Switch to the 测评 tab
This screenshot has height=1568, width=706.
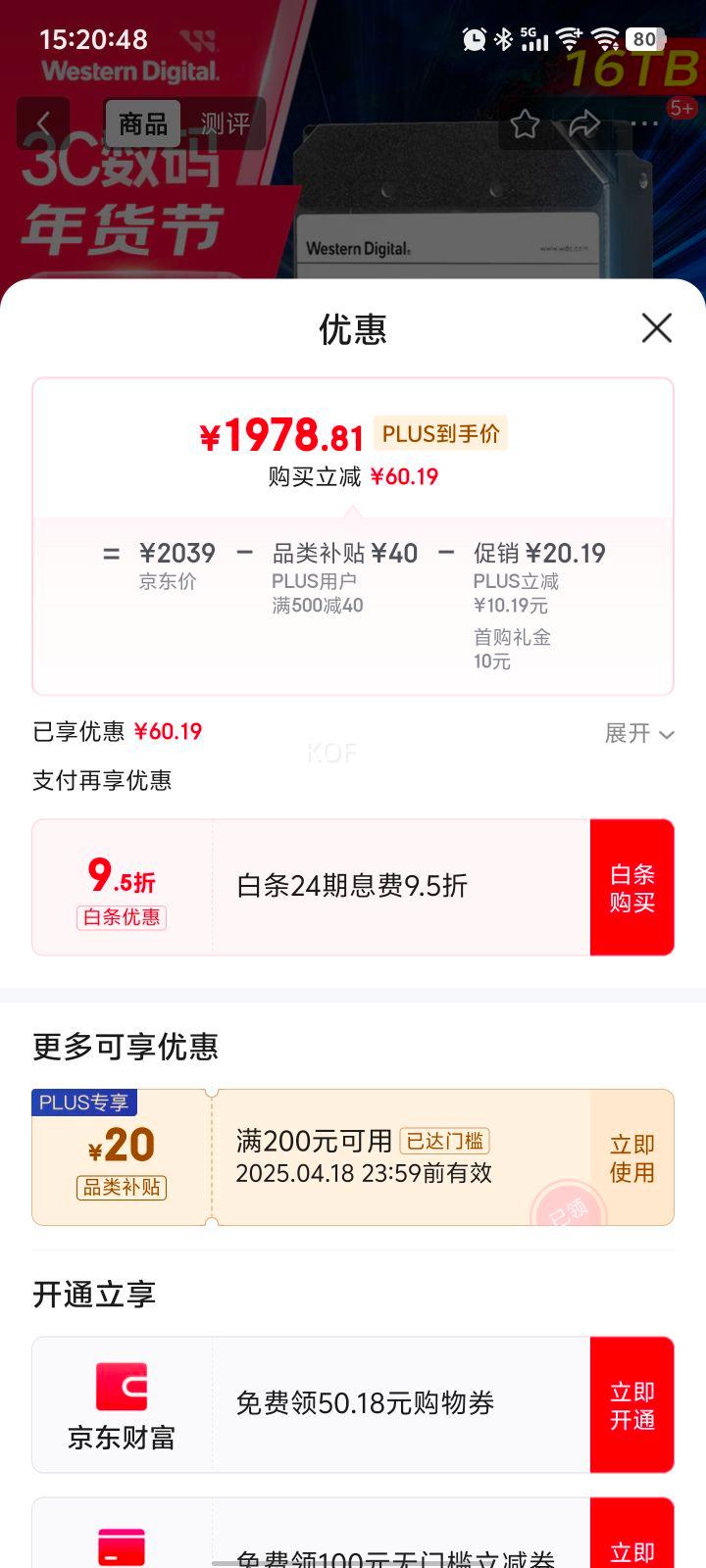pyautogui.click(x=225, y=123)
